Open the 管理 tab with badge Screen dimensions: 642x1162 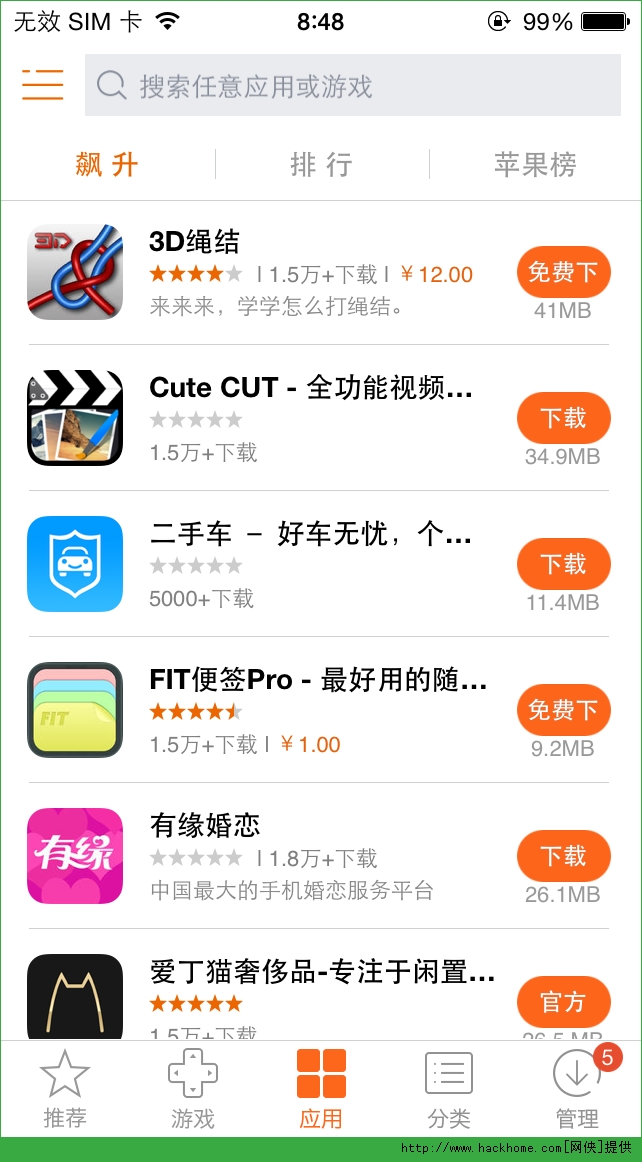click(577, 1088)
